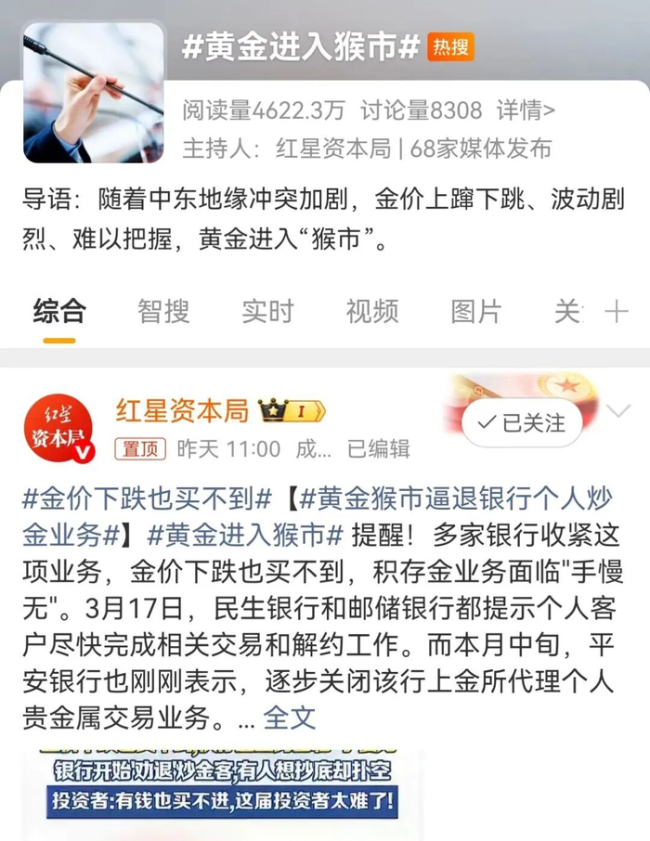Expand the post with 全文 link
Screen dimensions: 650x841
coord(290,716)
